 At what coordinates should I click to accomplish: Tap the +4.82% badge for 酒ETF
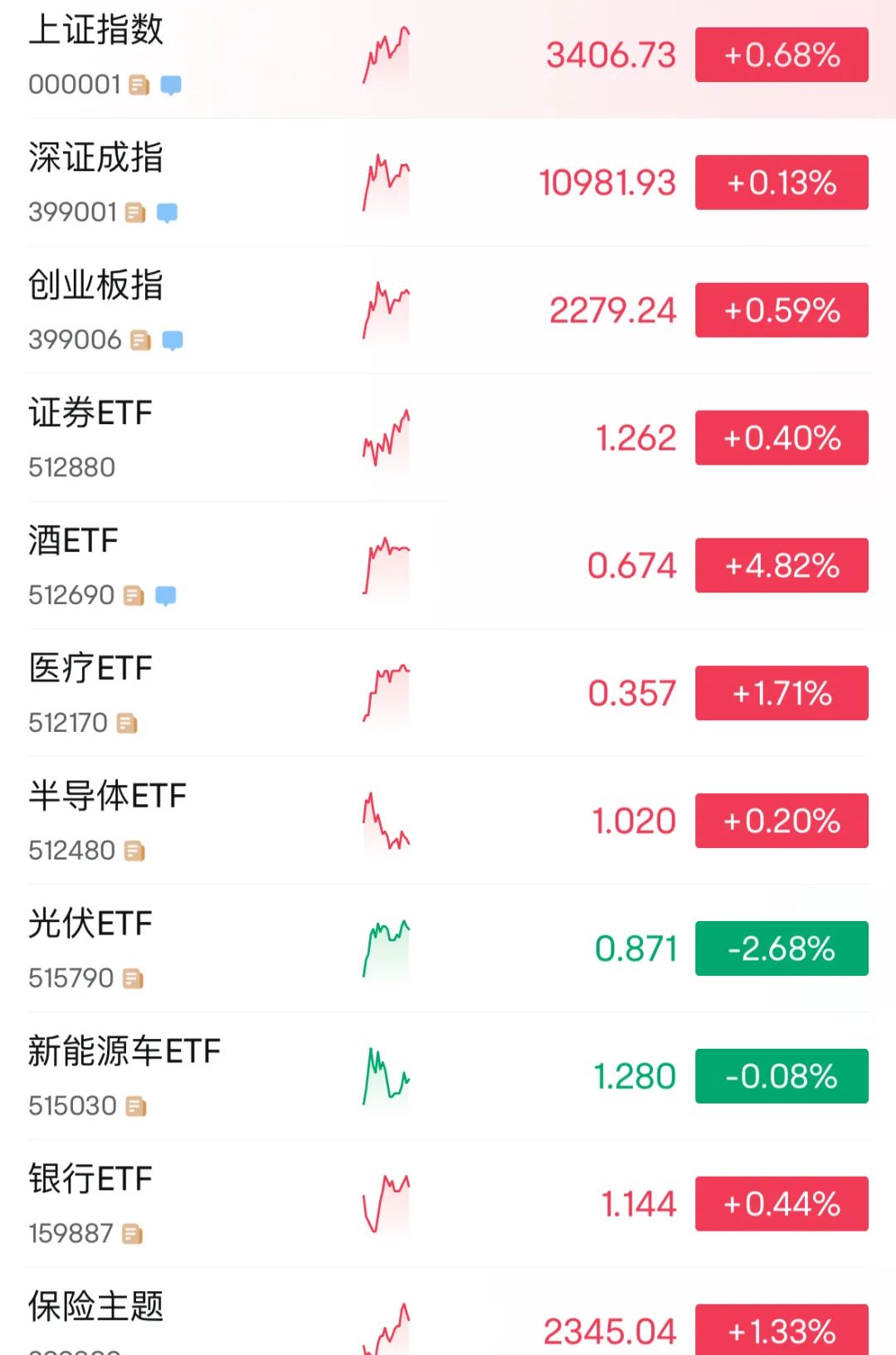(x=780, y=565)
